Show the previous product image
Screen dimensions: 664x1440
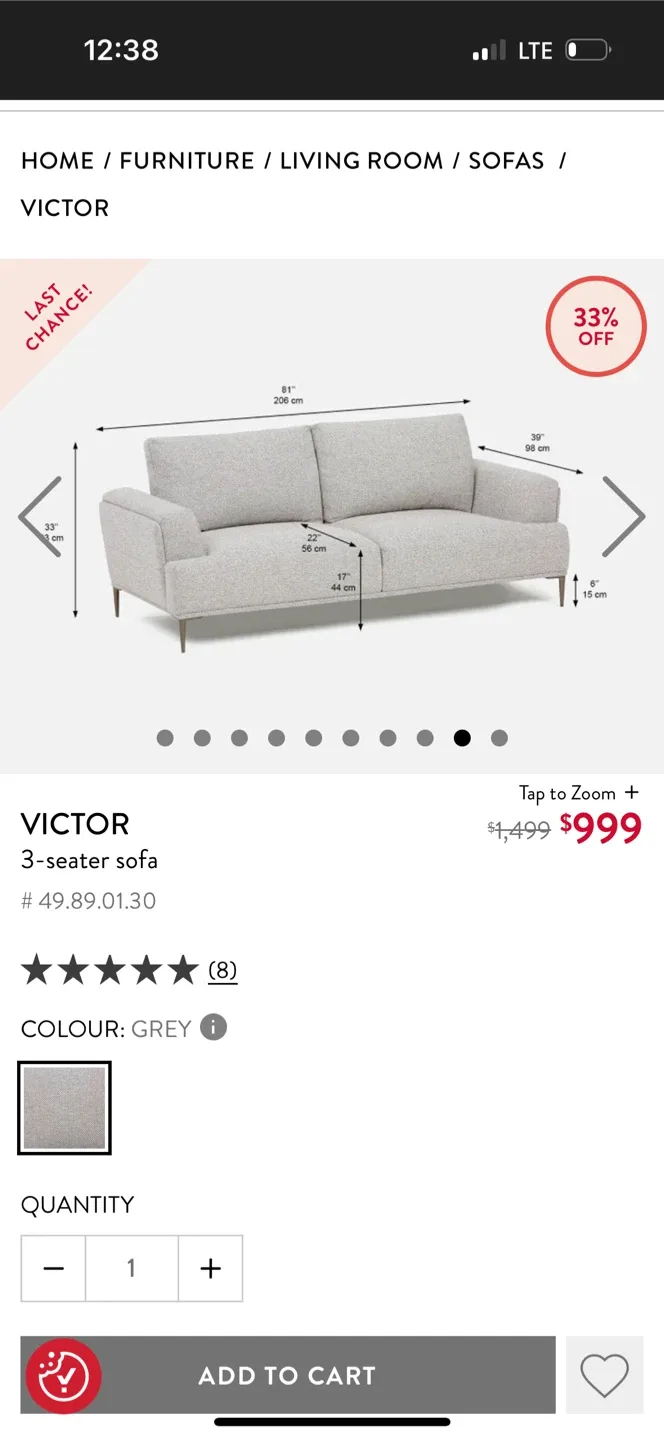(40, 516)
